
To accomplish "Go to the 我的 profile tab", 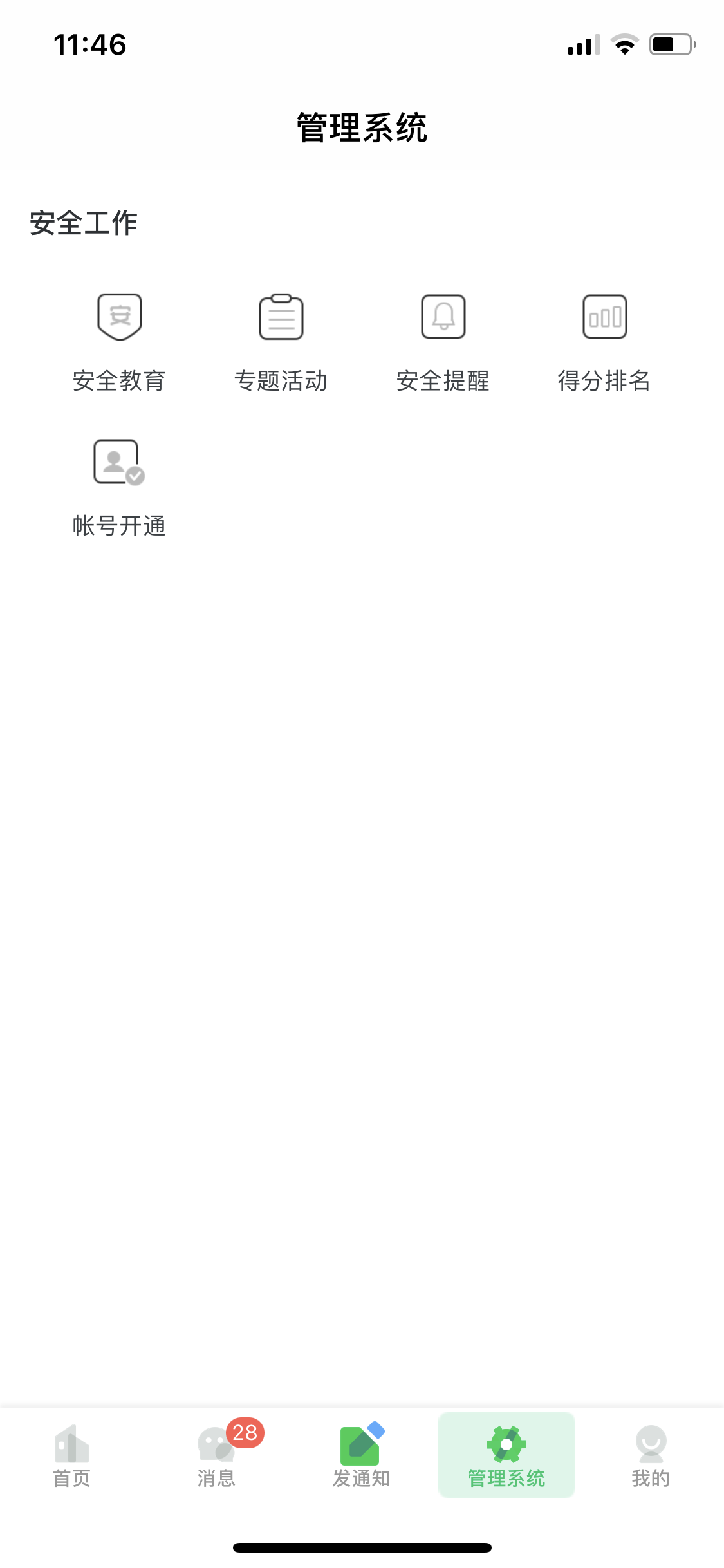I will pyautogui.click(x=651, y=1456).
